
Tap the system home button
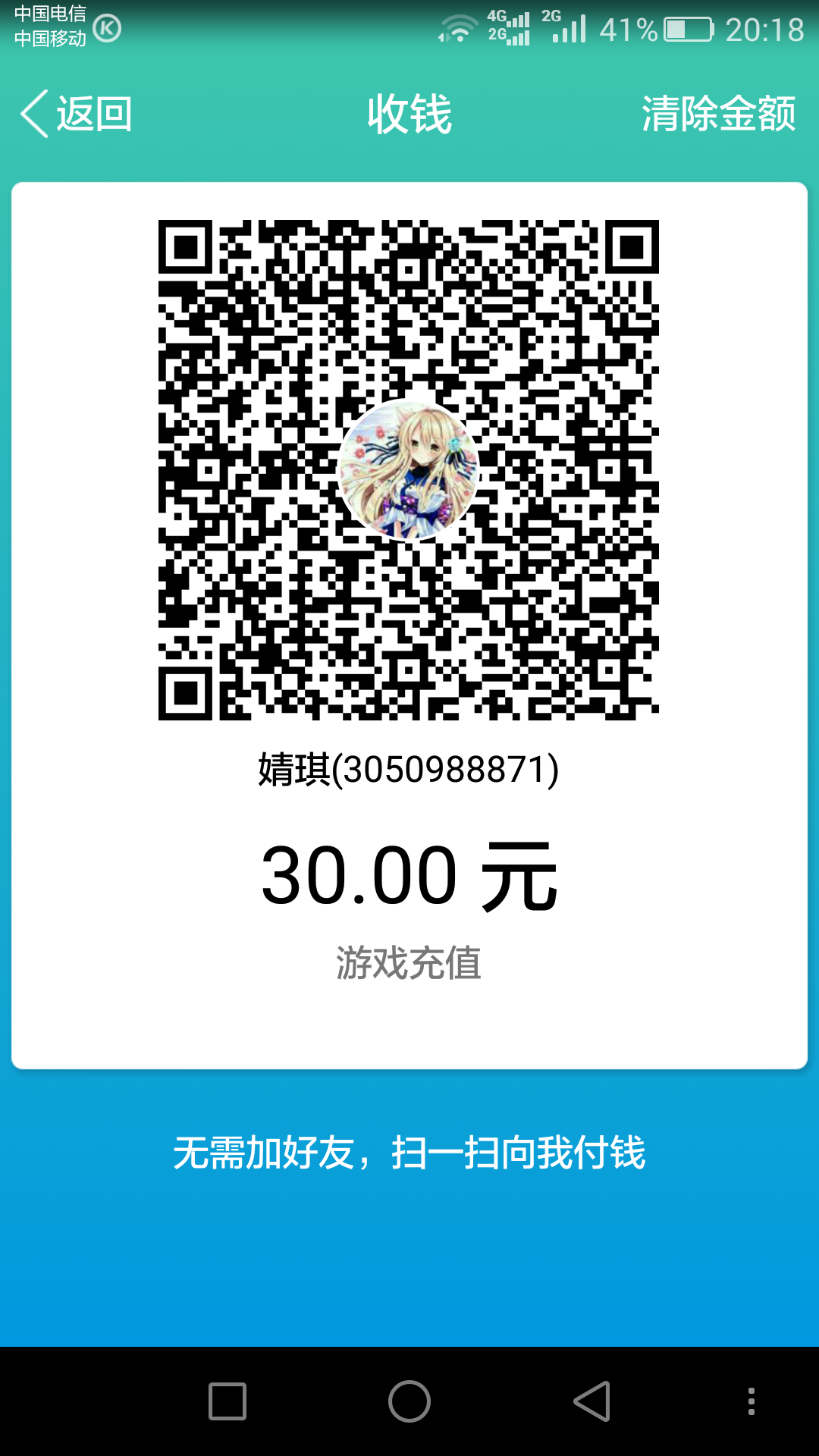coord(409,1401)
